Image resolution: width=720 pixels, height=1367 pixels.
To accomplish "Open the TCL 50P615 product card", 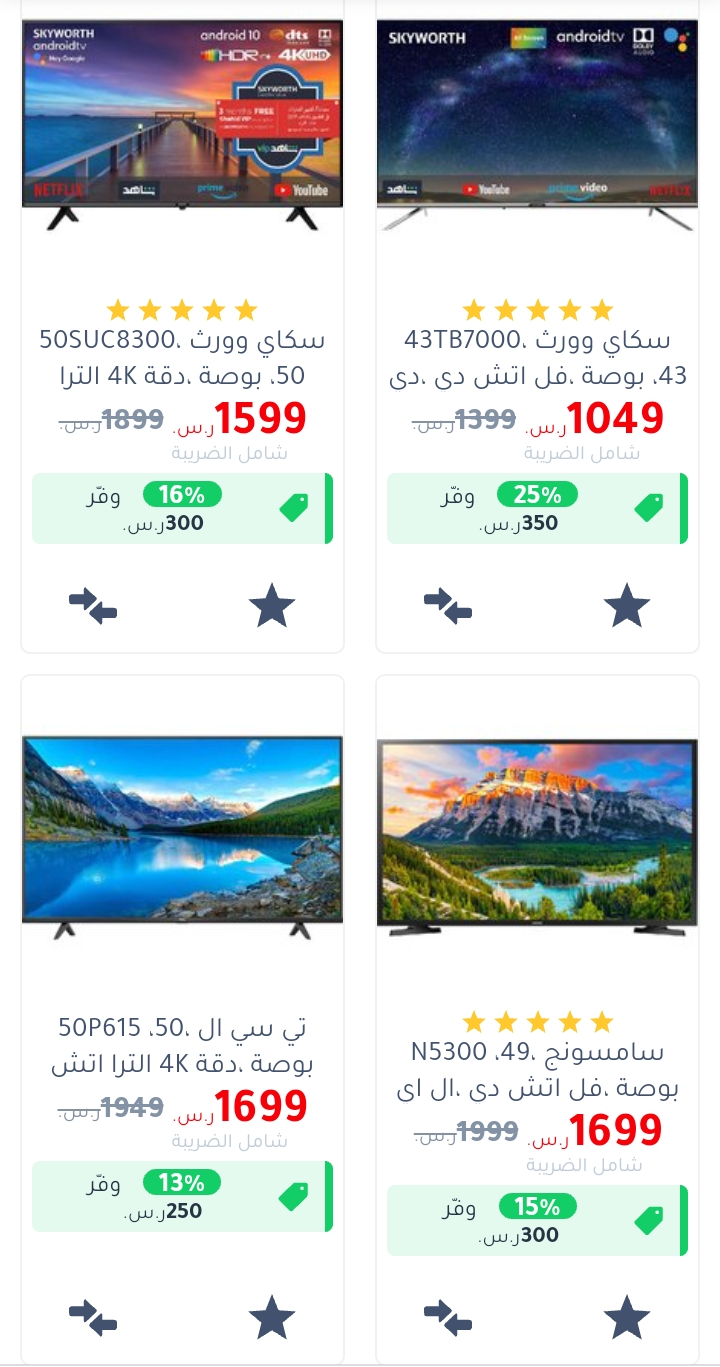I will [182, 1045].
